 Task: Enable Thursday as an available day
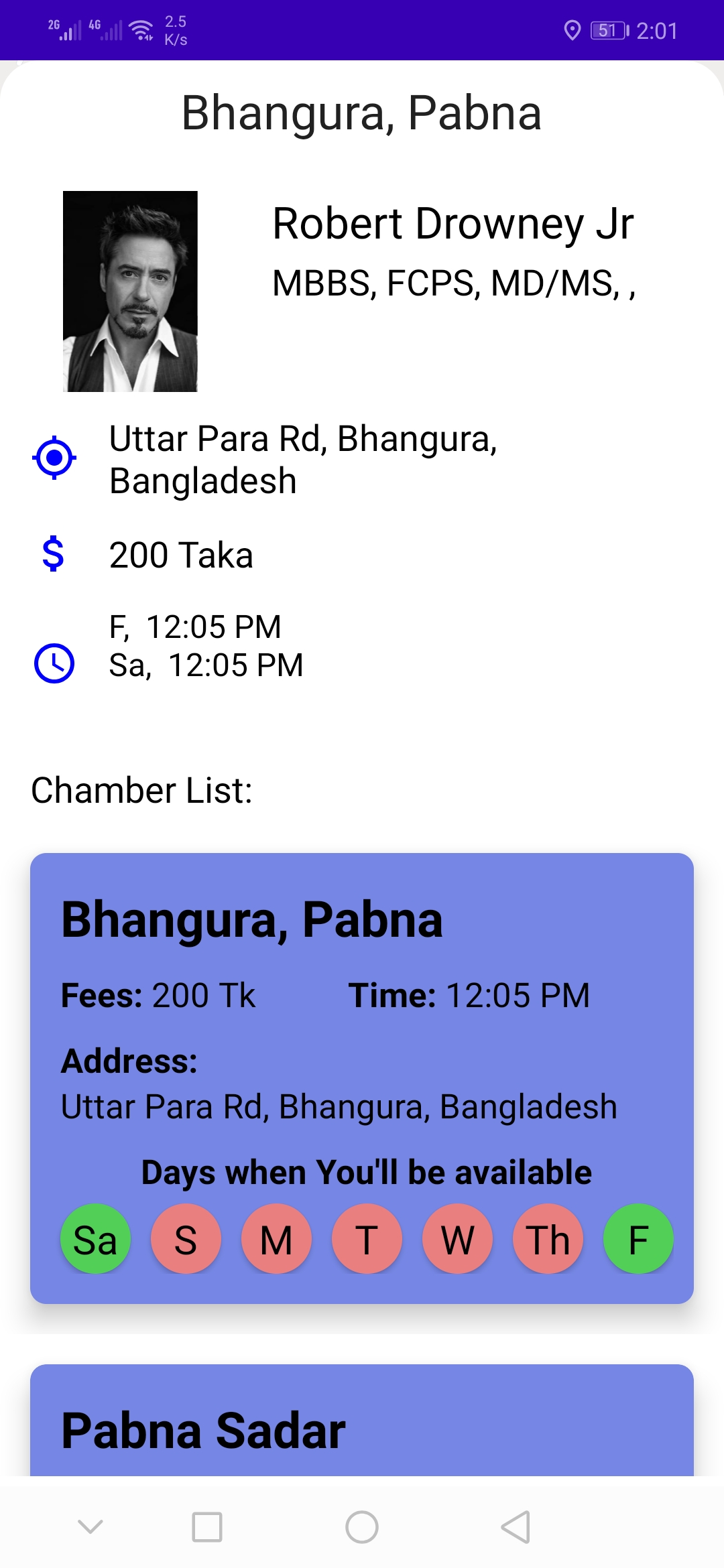(548, 1238)
